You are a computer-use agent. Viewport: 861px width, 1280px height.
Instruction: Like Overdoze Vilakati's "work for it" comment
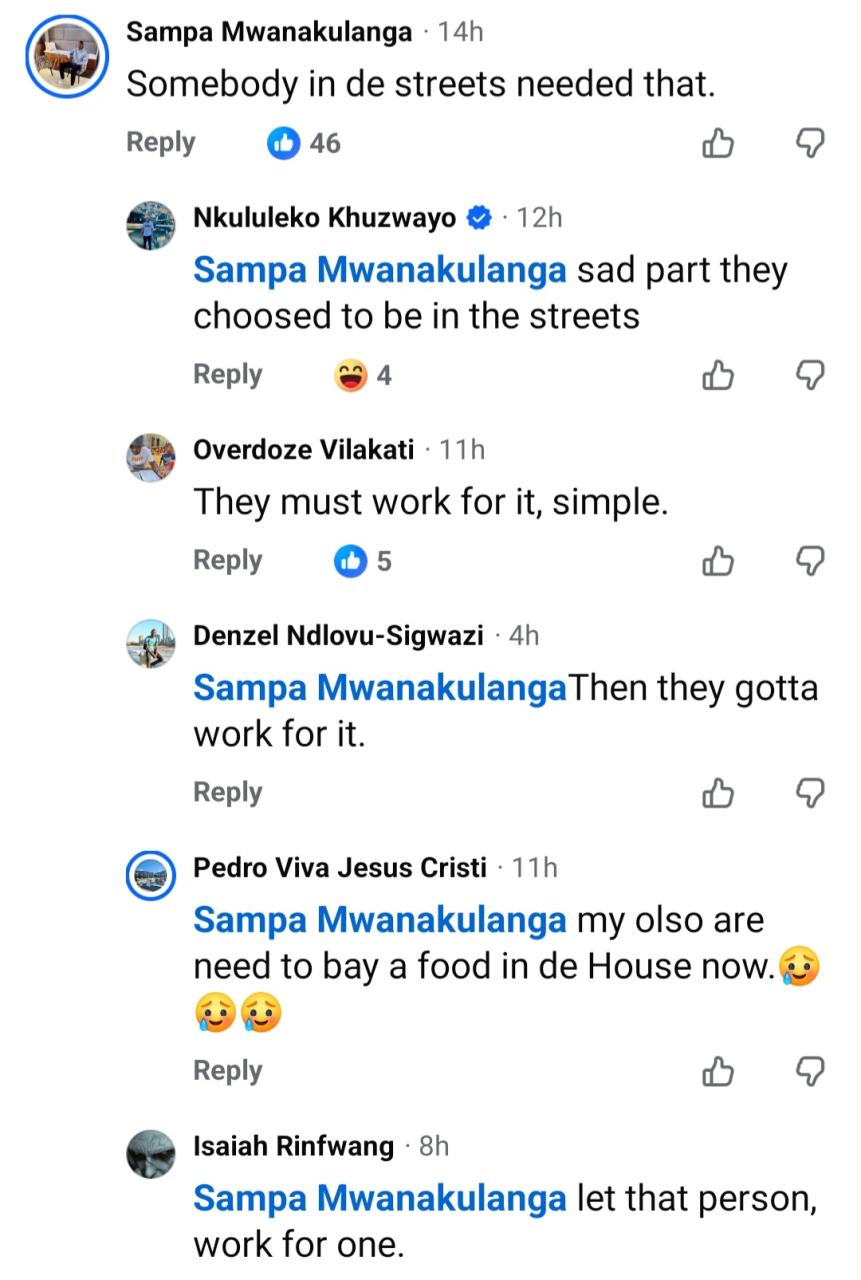(717, 562)
